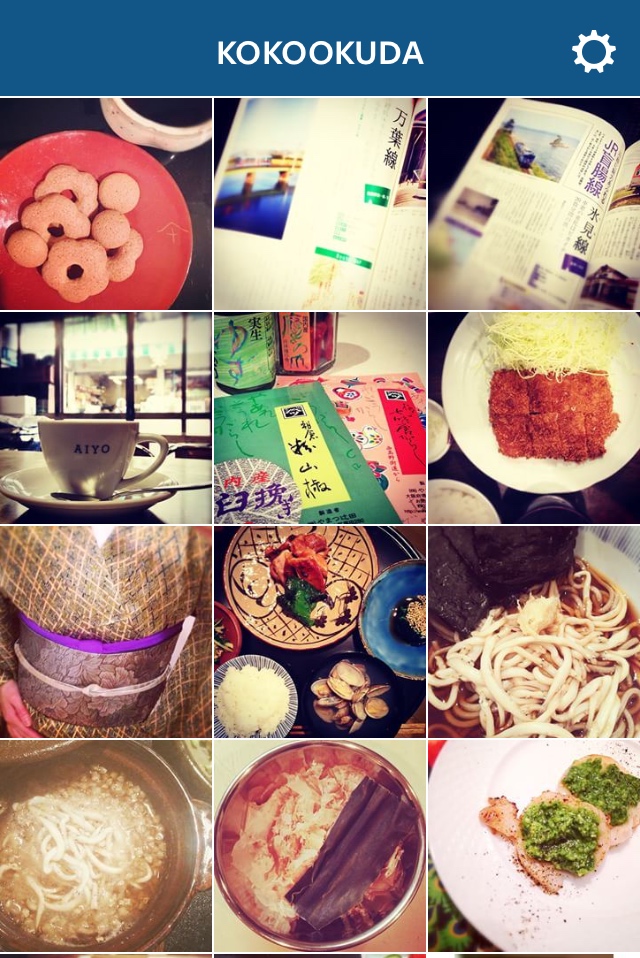This screenshot has height=958, width=640.
Task: View the kimono obi sash photo
Action: (105, 632)
